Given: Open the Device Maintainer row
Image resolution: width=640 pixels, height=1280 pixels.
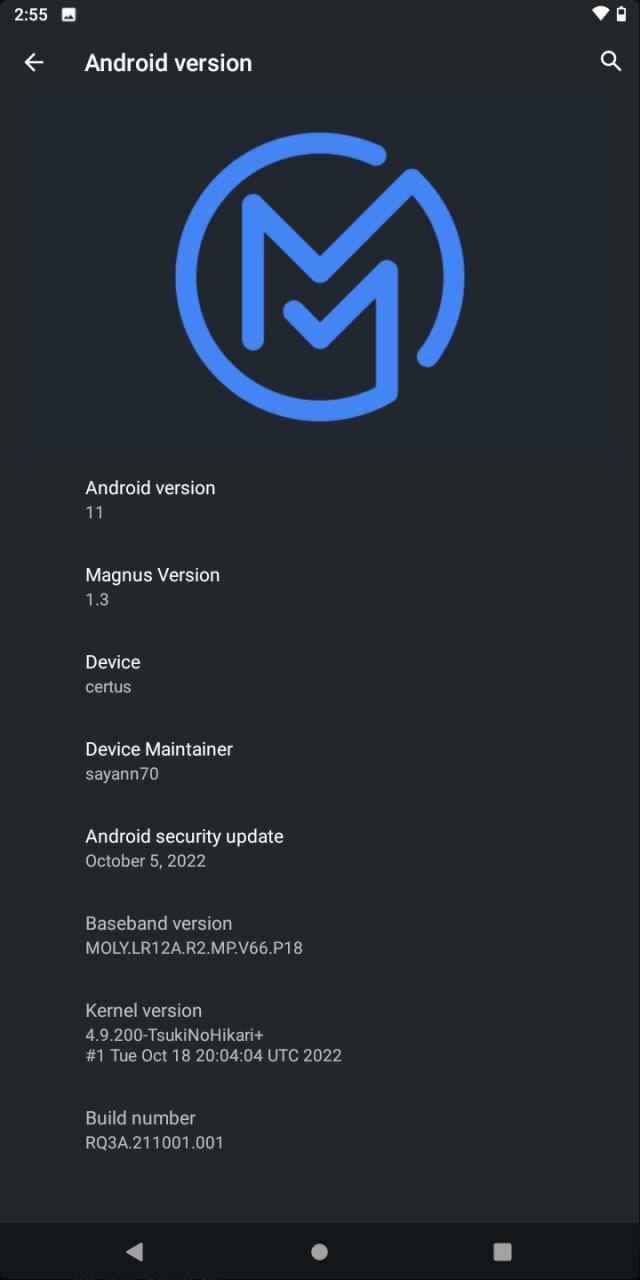Looking at the screenshot, I should point(320,761).
